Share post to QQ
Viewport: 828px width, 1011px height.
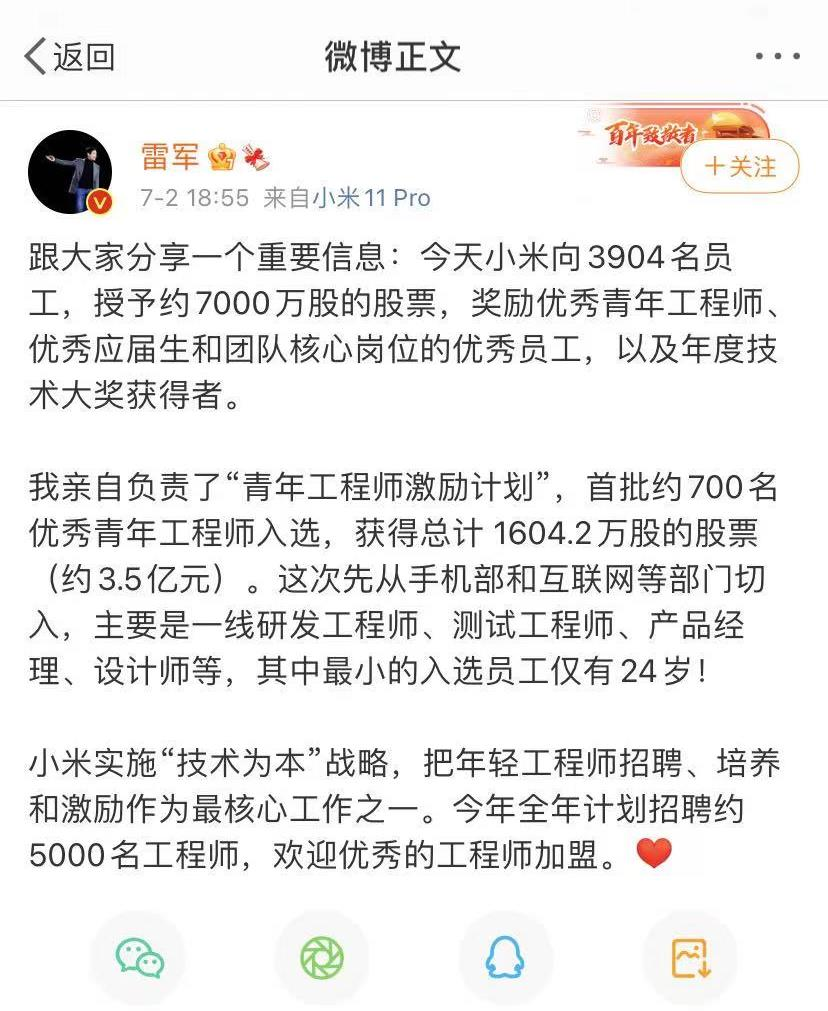click(x=505, y=958)
